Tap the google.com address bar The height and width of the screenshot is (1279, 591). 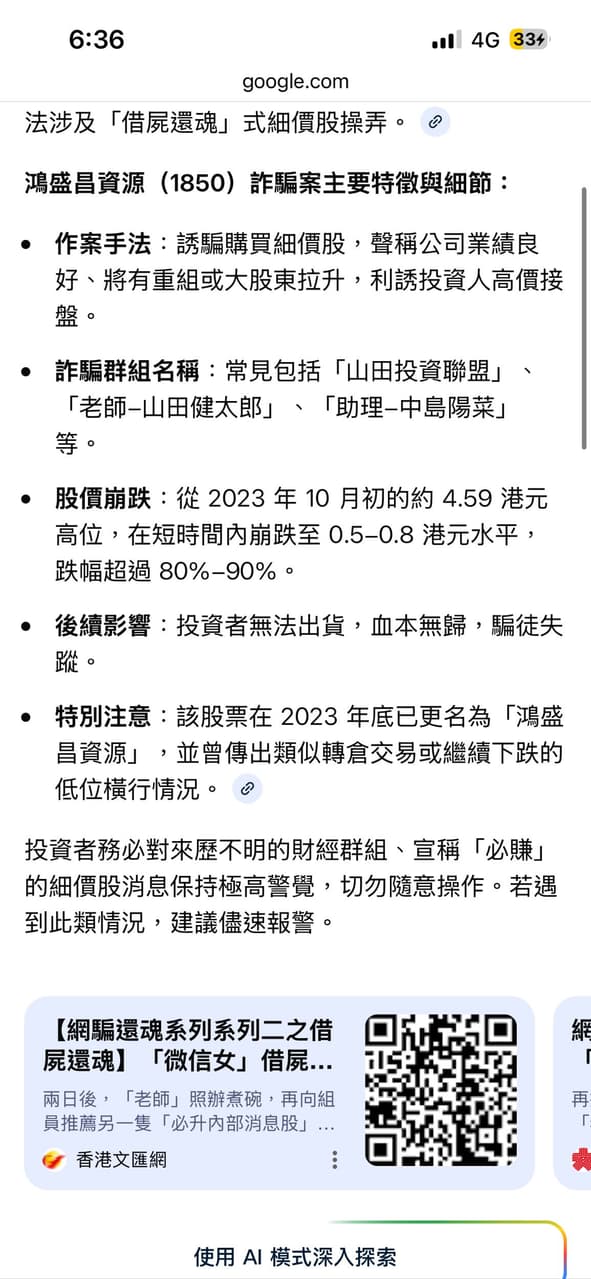(x=295, y=82)
